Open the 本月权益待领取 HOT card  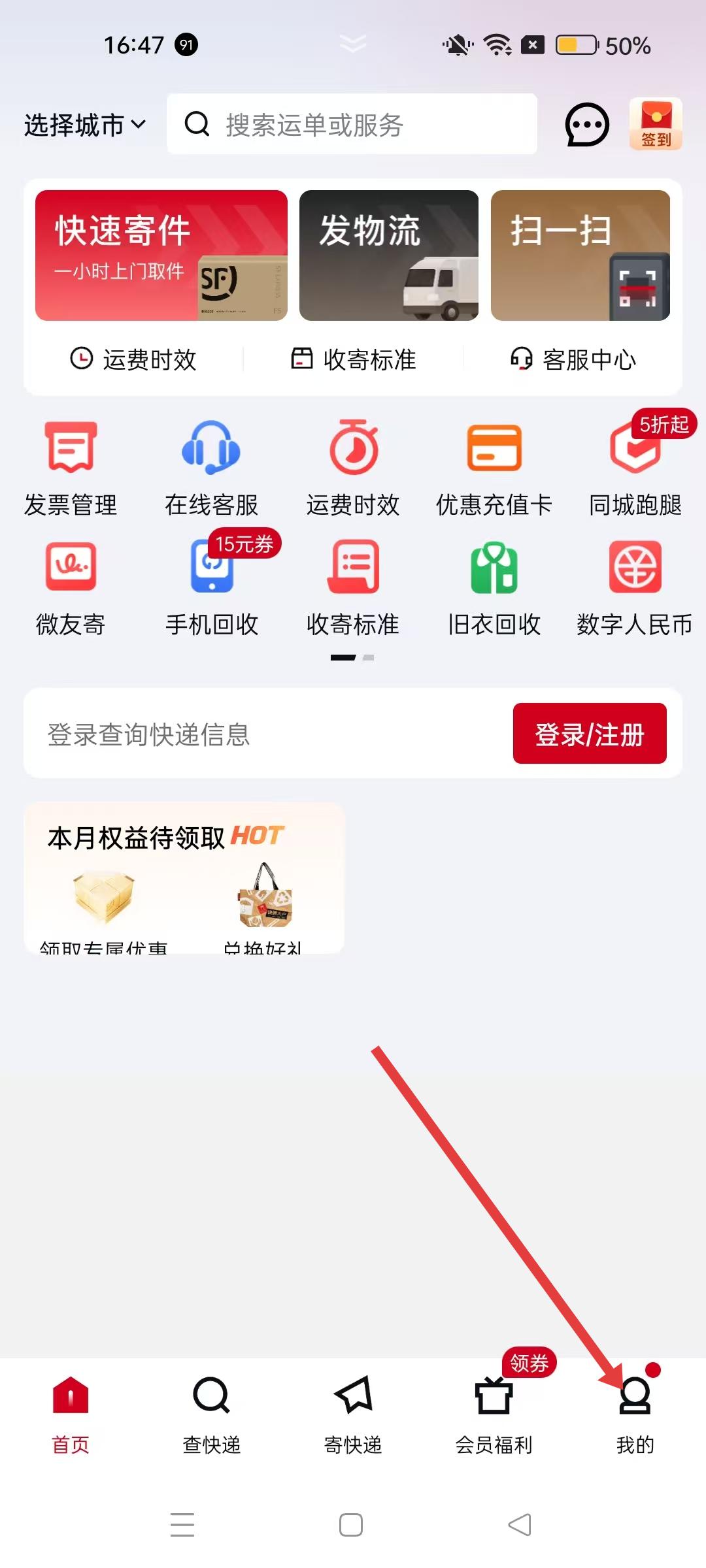pos(184,877)
